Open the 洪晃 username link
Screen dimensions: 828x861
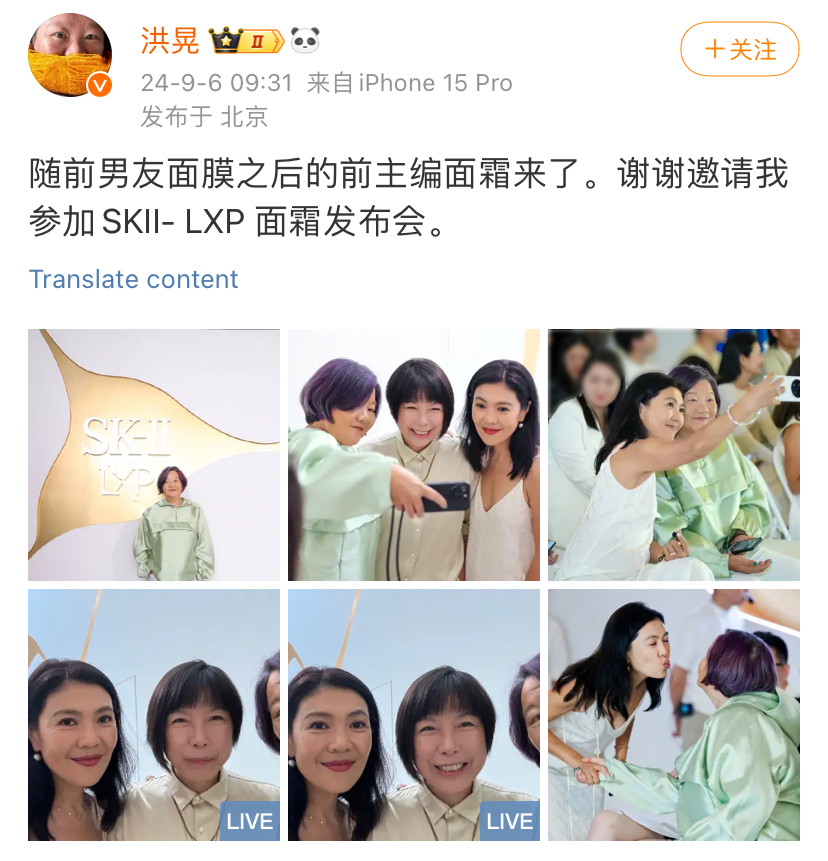pos(169,41)
